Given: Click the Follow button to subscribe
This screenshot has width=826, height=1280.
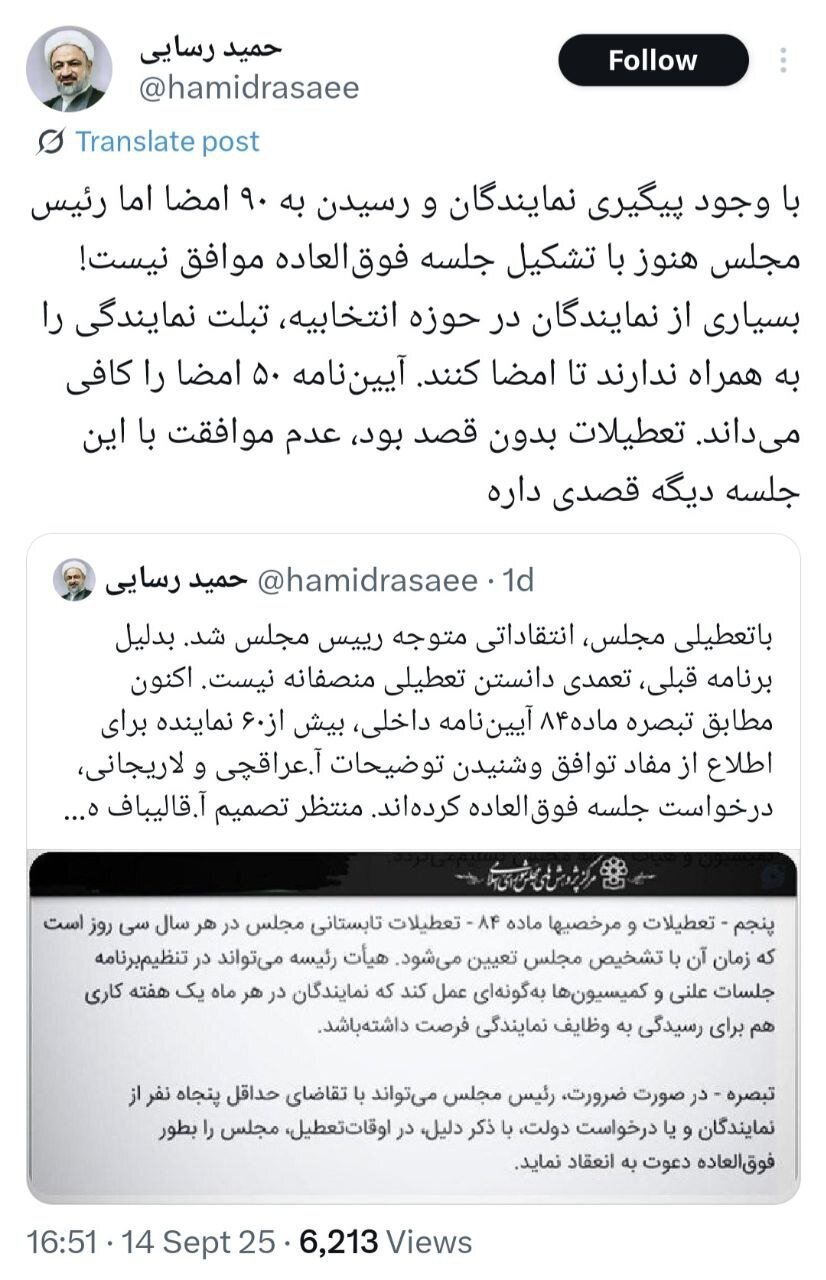Looking at the screenshot, I should pyautogui.click(x=653, y=60).
